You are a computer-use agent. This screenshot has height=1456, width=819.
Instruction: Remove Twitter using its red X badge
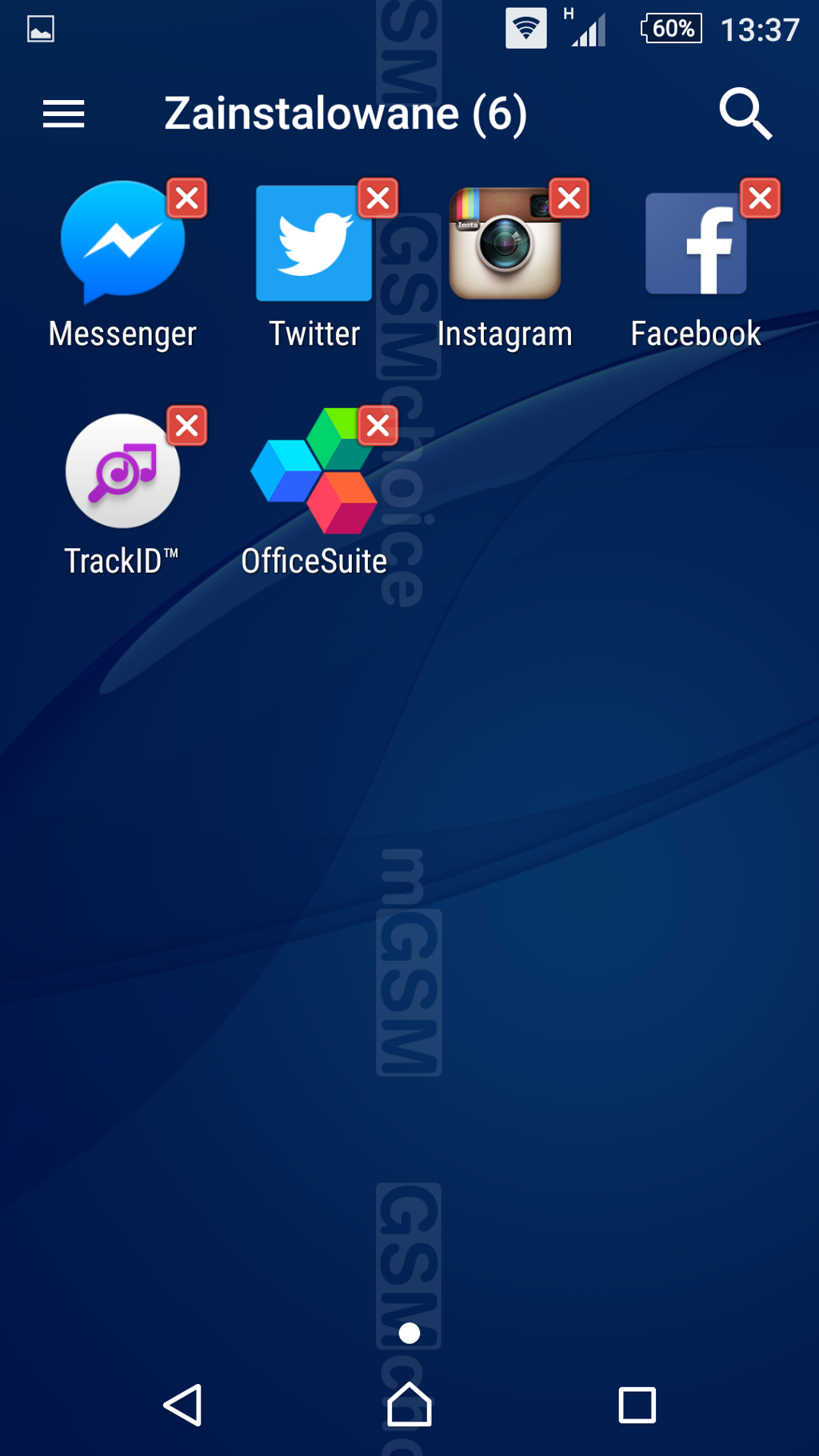pyautogui.click(x=378, y=198)
